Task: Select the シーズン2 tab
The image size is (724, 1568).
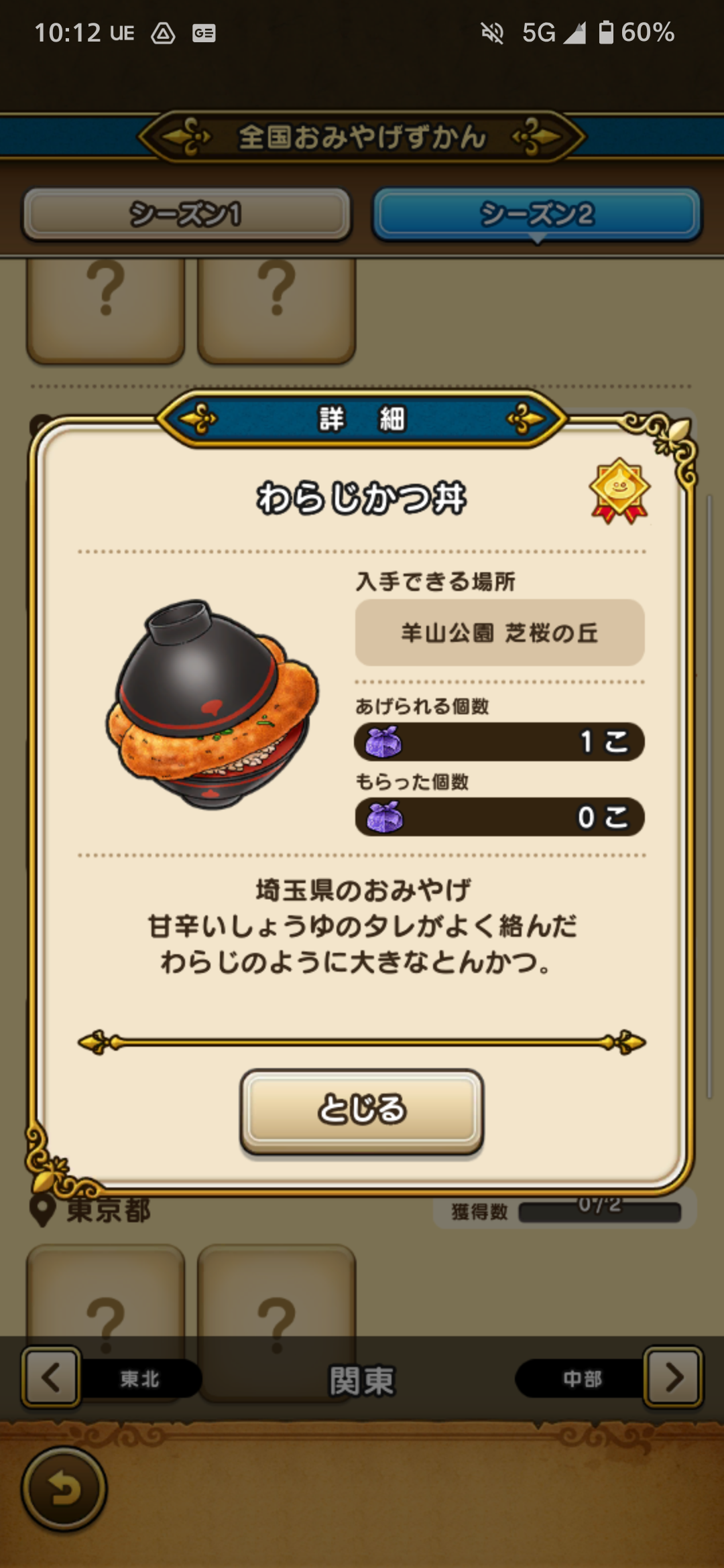Action: 537,214
